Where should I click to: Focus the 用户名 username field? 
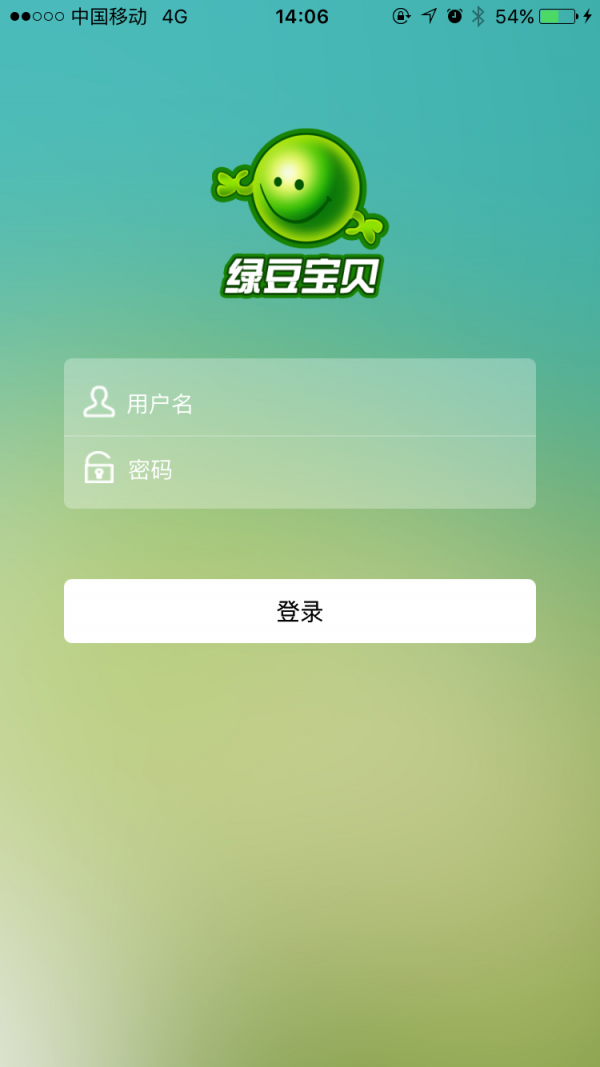click(x=320, y=403)
